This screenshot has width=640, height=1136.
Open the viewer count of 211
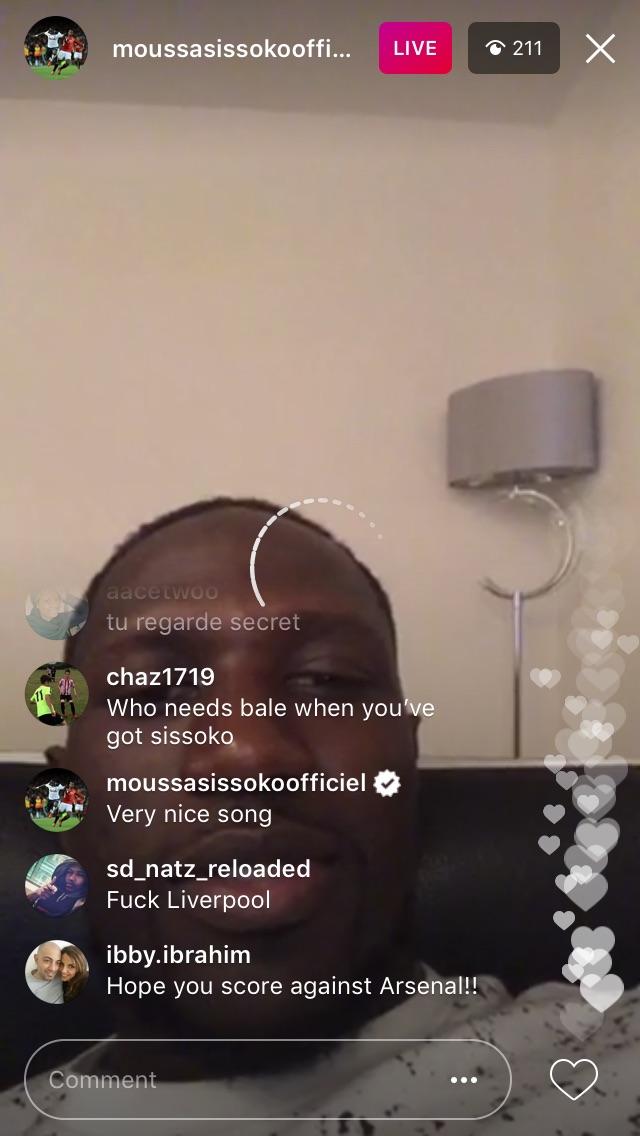[513, 48]
